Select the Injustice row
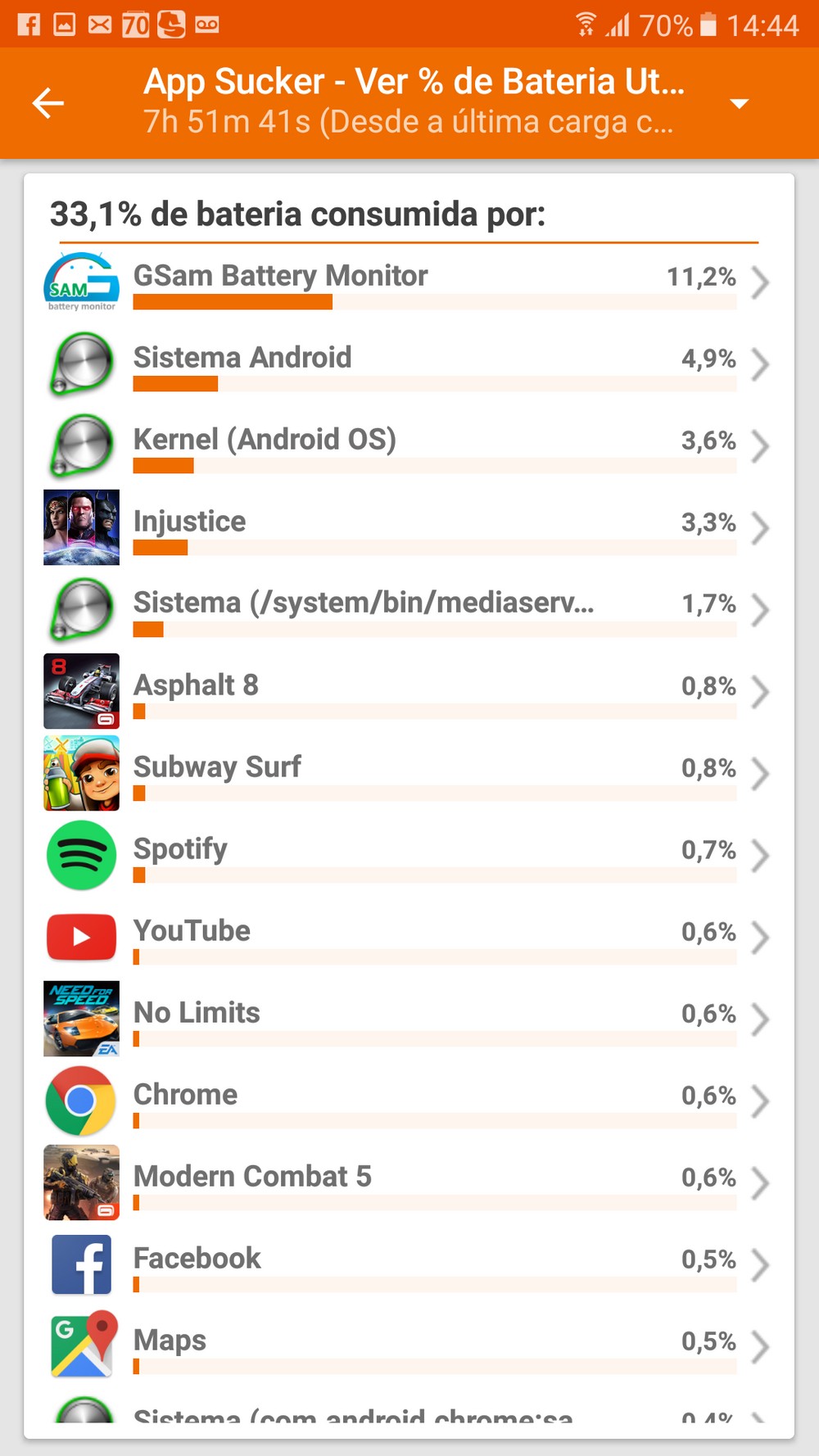The width and height of the screenshot is (819, 1456). coord(409,527)
